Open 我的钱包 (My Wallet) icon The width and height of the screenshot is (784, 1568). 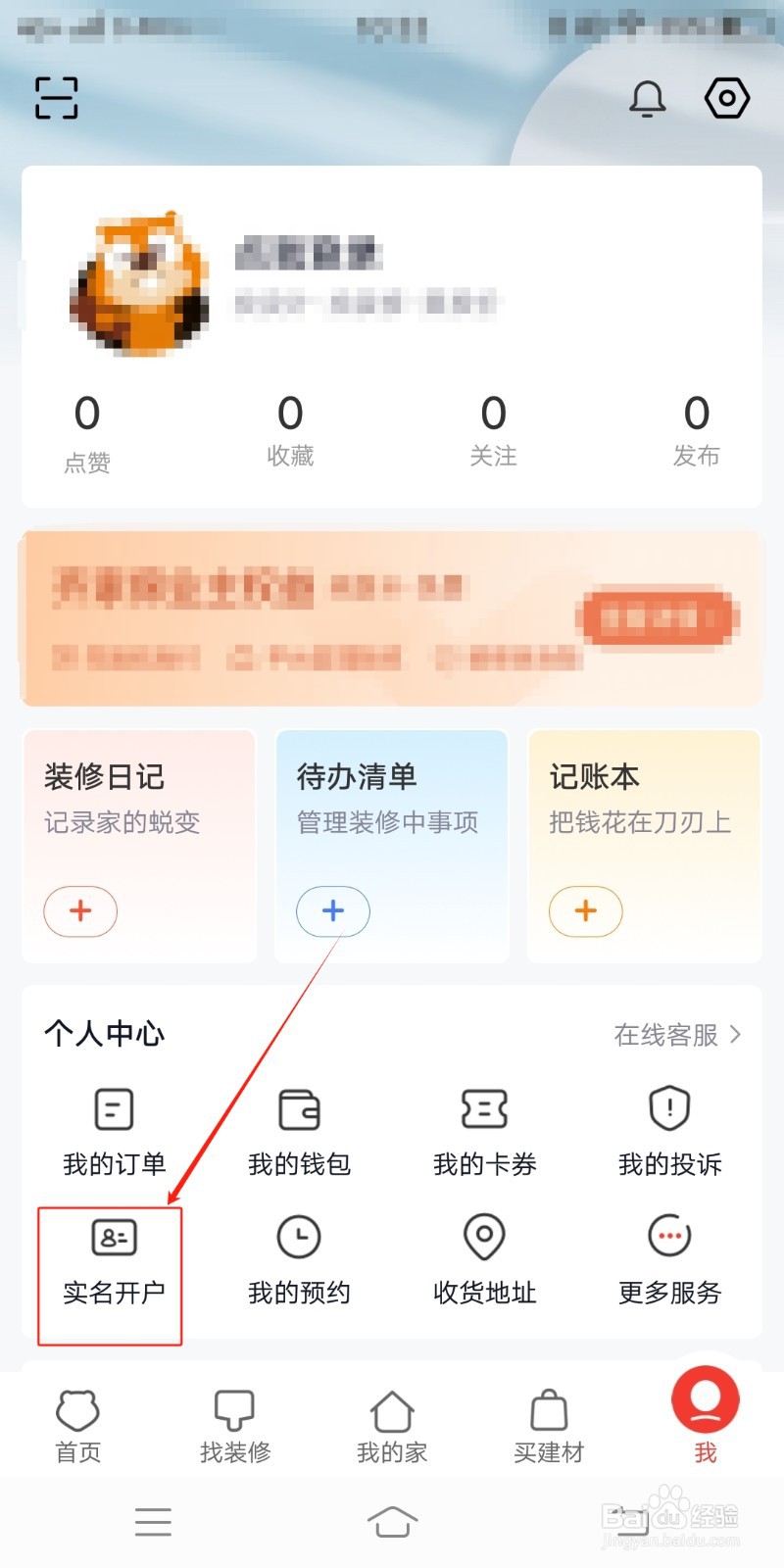(x=298, y=1127)
